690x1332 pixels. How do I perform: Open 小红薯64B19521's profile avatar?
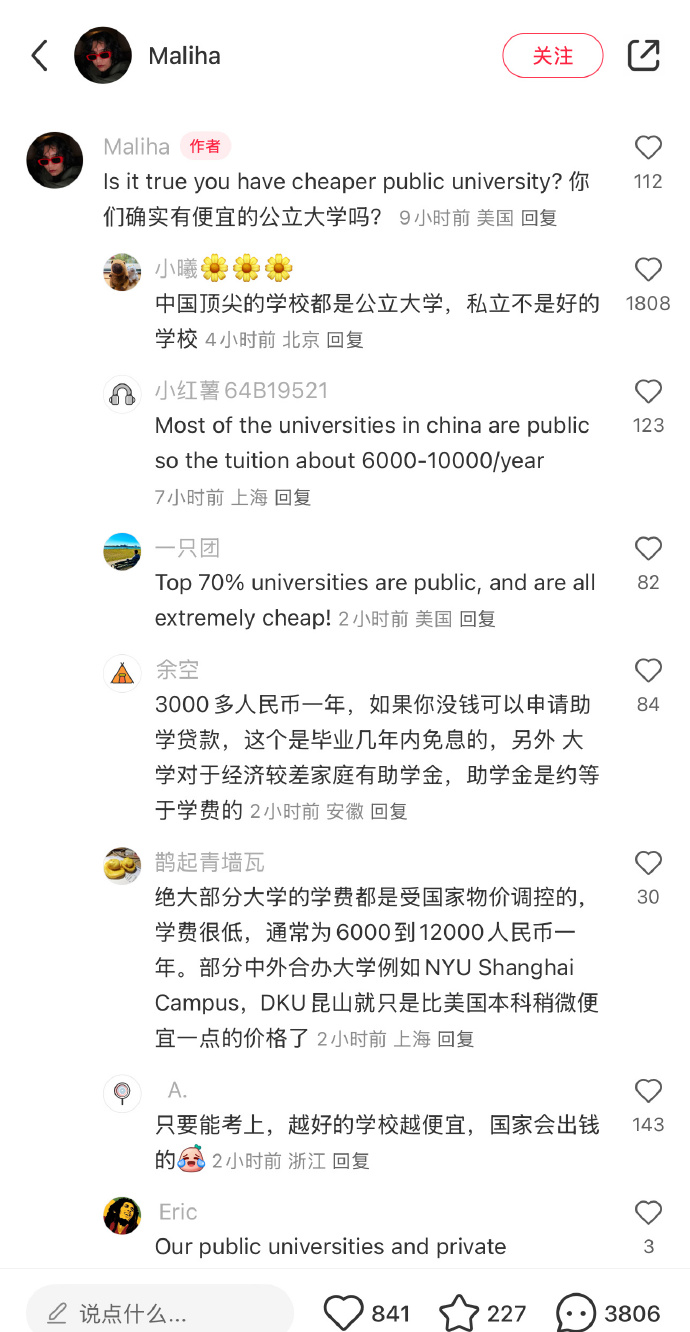coord(122,393)
